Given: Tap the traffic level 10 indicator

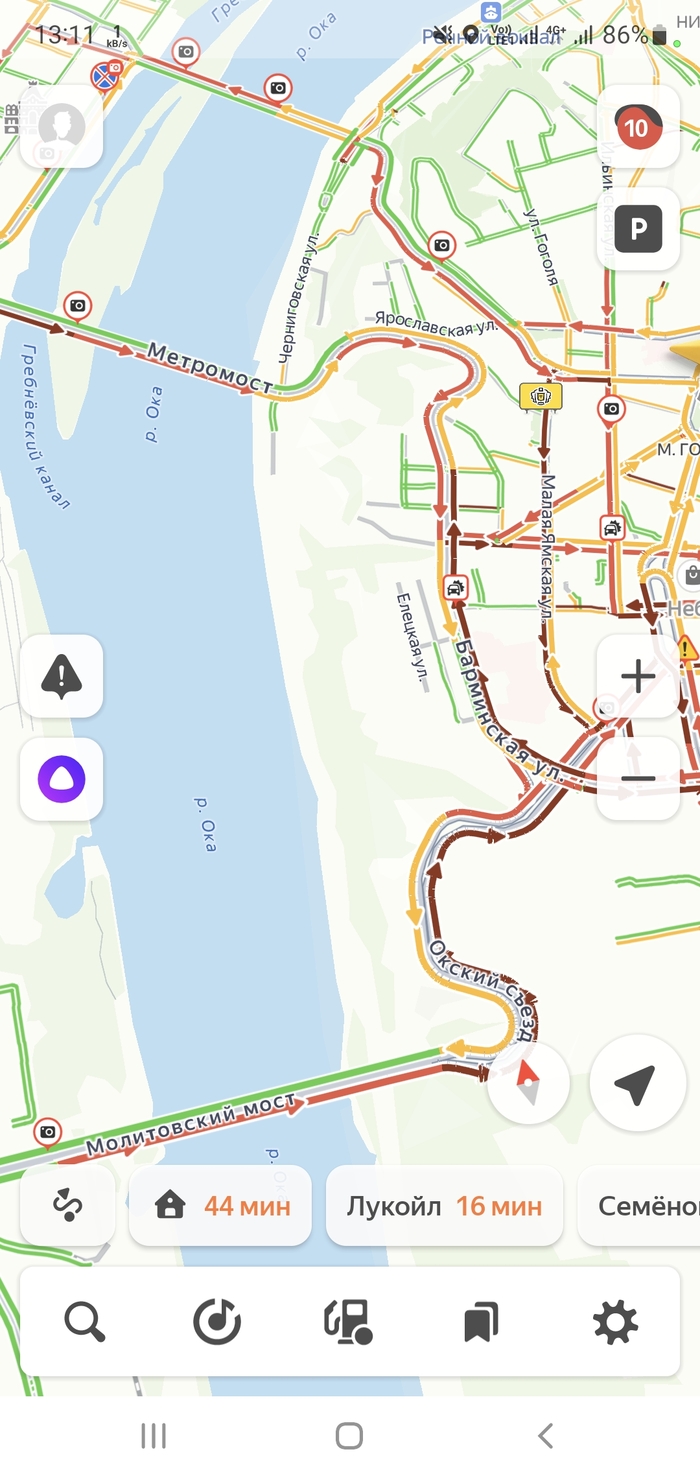Looking at the screenshot, I should pos(637,128).
